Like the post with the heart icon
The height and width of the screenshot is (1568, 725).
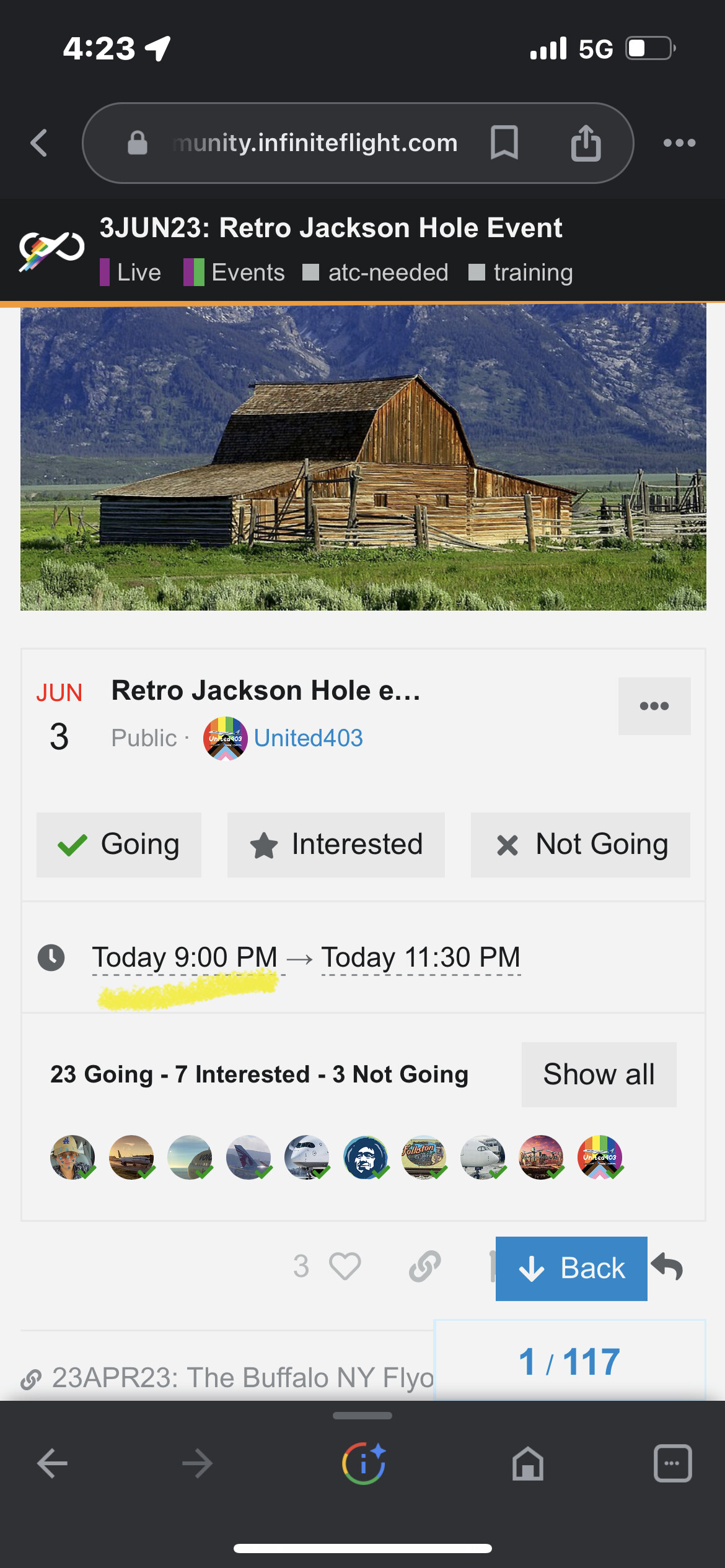point(345,1266)
